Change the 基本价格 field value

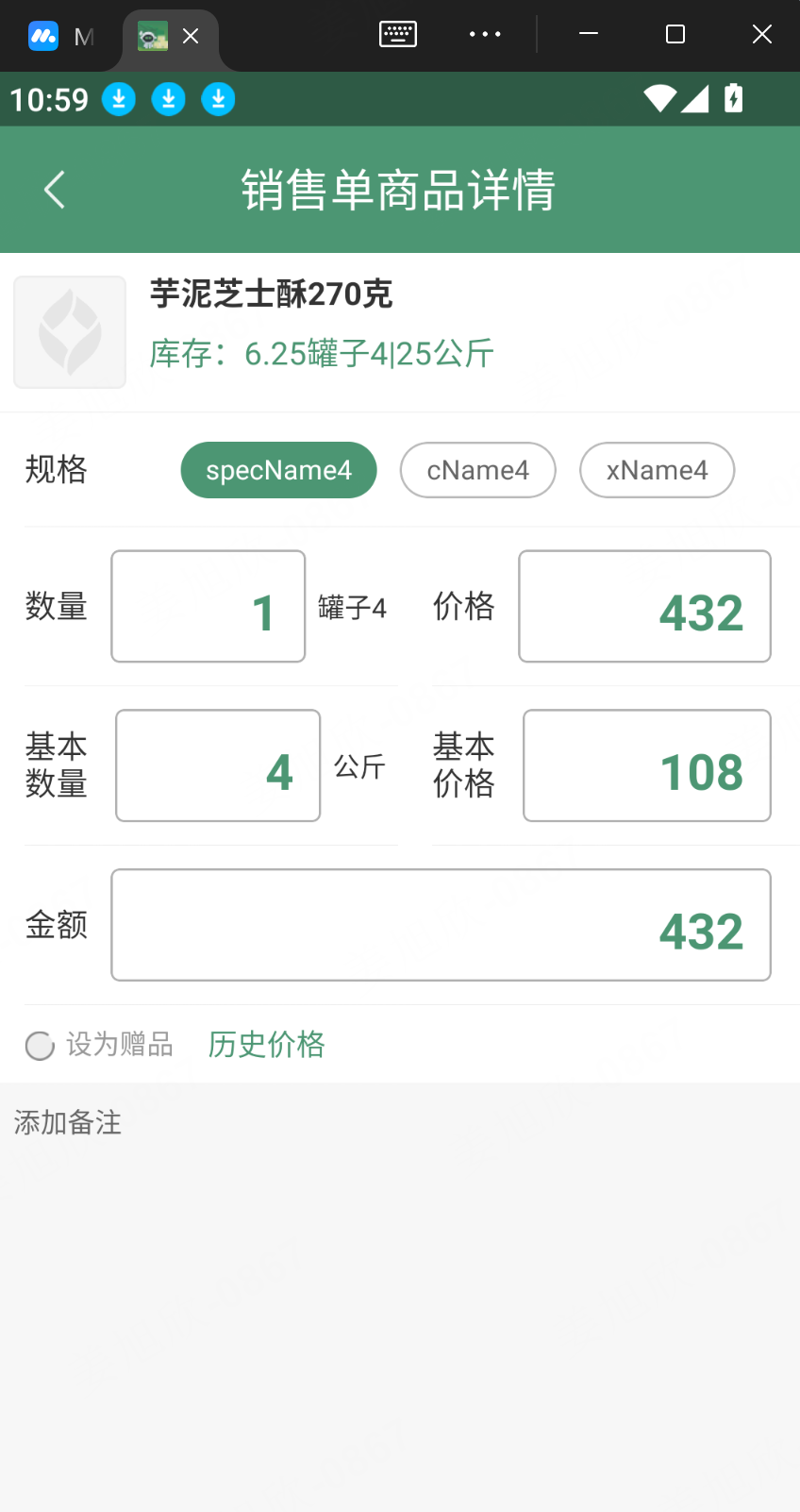click(x=646, y=765)
